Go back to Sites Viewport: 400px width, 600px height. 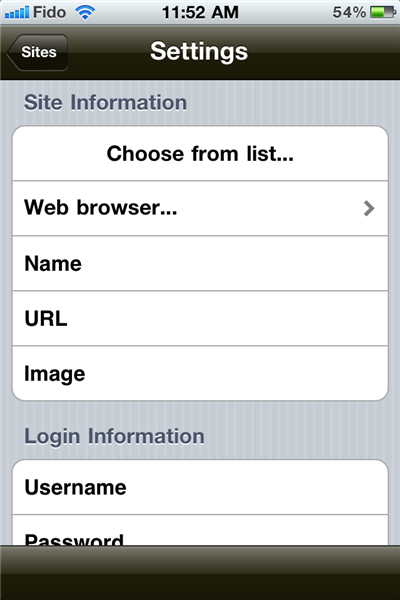[38, 52]
